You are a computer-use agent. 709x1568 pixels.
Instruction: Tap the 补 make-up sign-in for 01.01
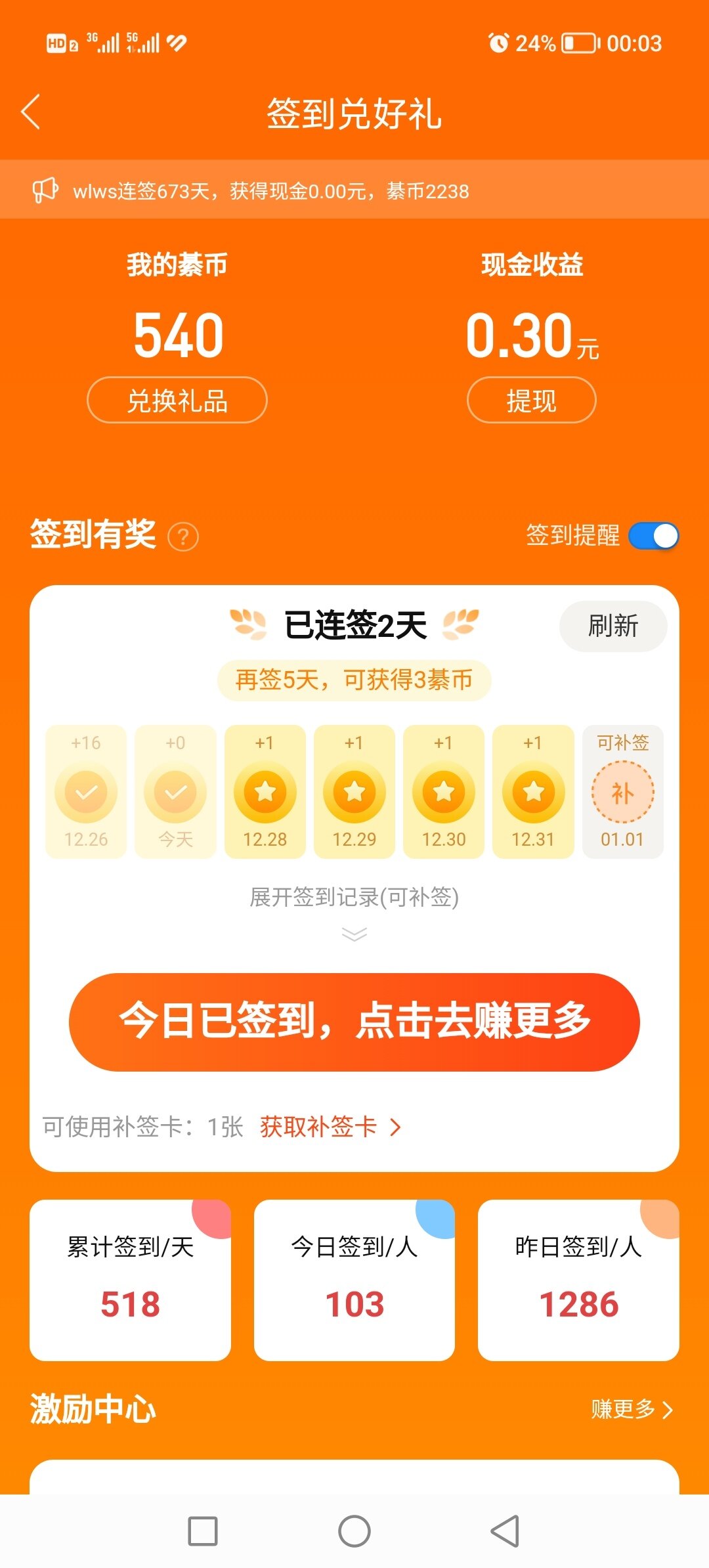[622, 793]
